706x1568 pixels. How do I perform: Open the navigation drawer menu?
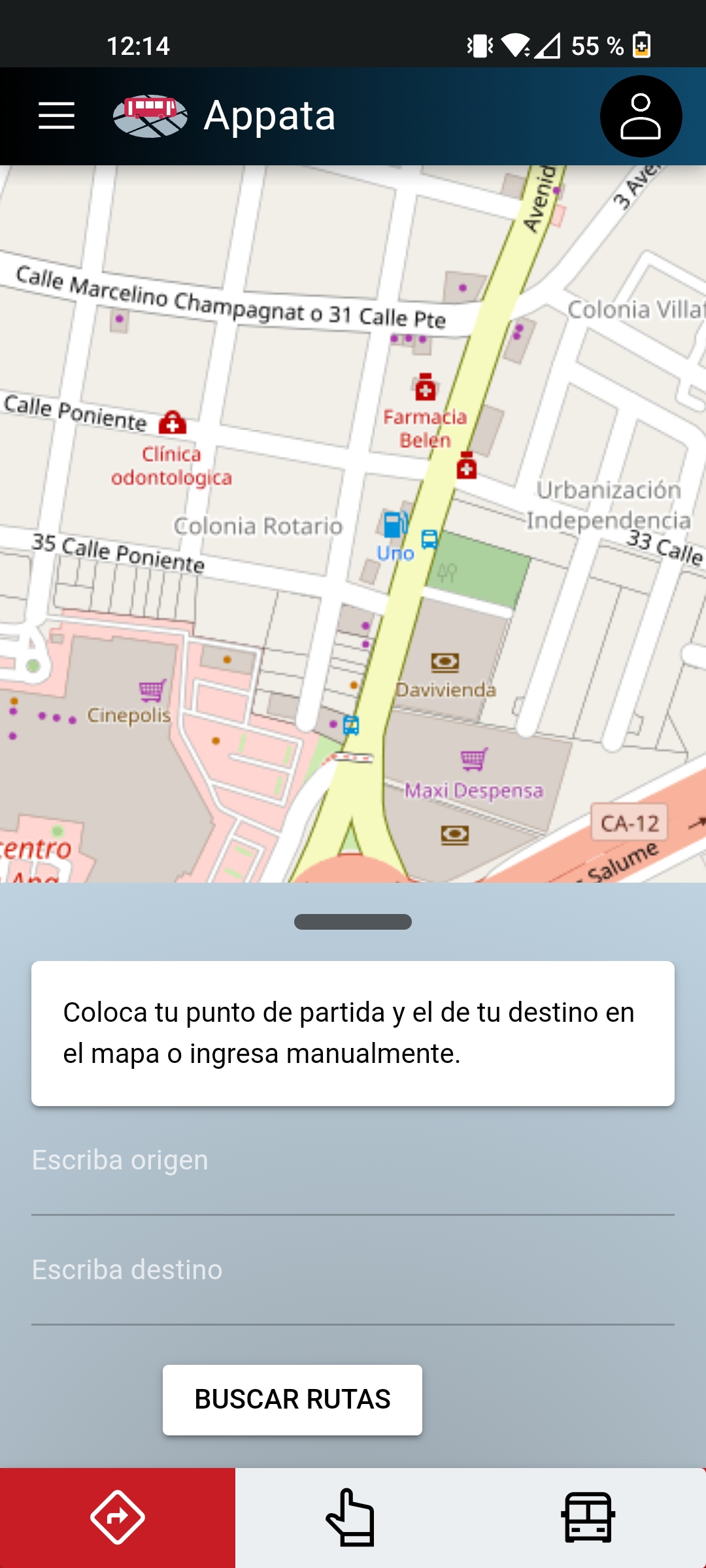57,116
